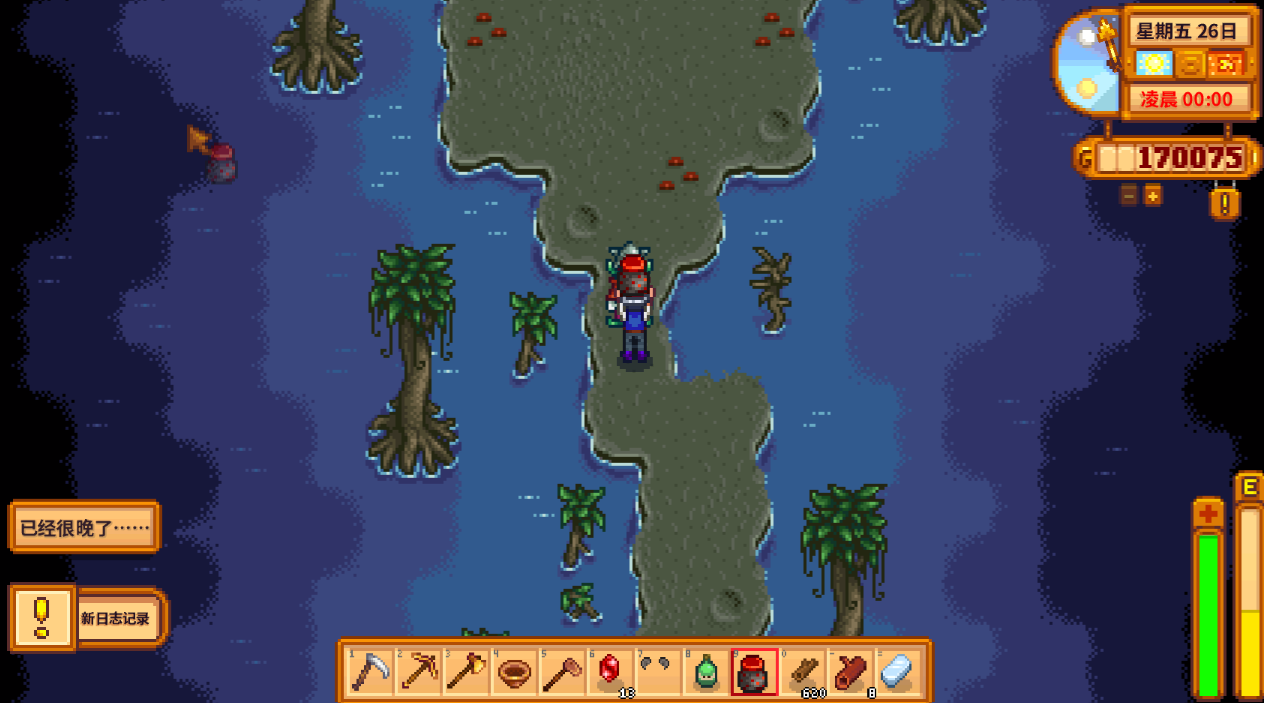Choose the slingshot ammo in slot 7
The height and width of the screenshot is (703, 1264).
pos(659,672)
